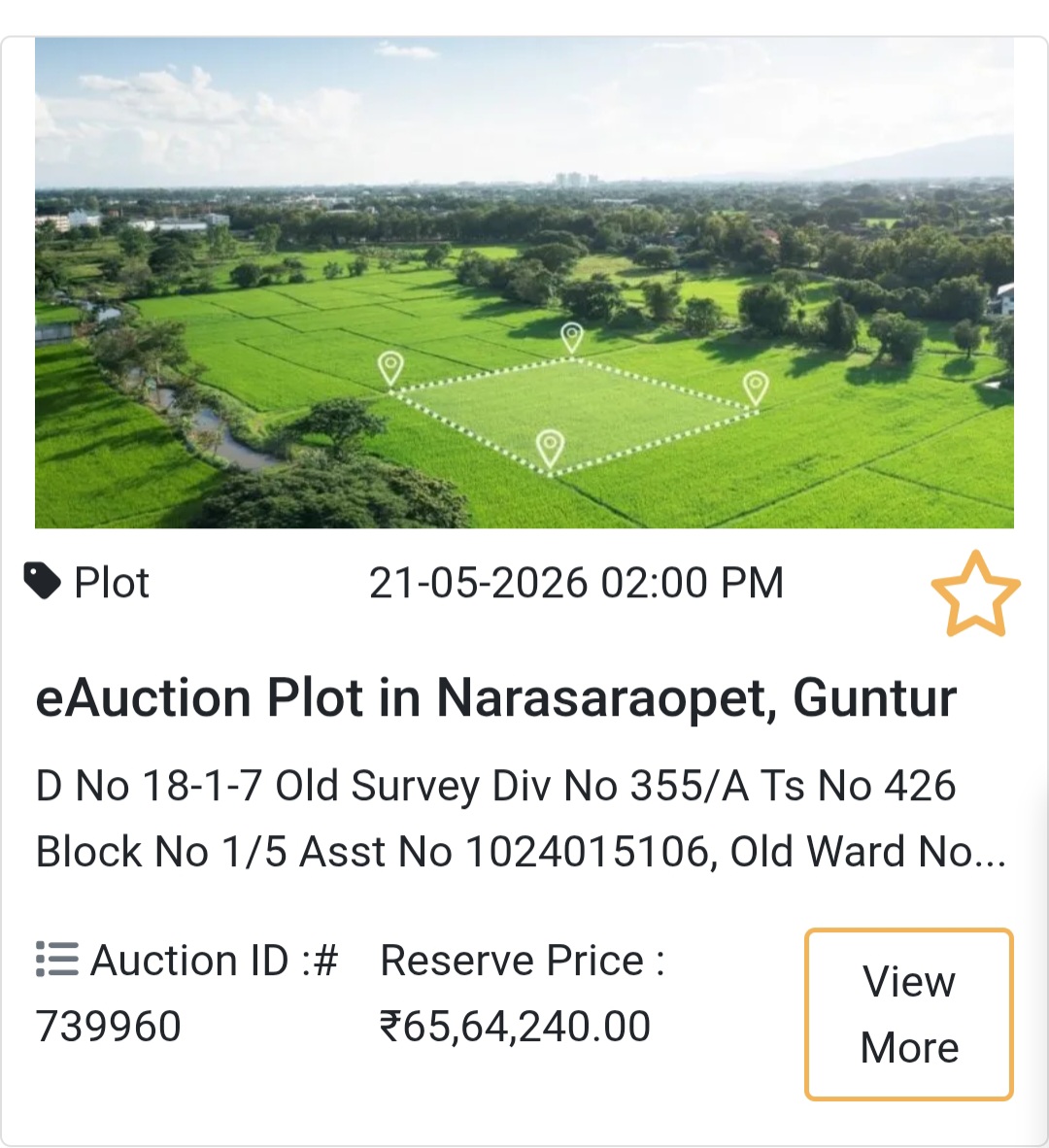Select the left map pin marker in image

(391, 366)
